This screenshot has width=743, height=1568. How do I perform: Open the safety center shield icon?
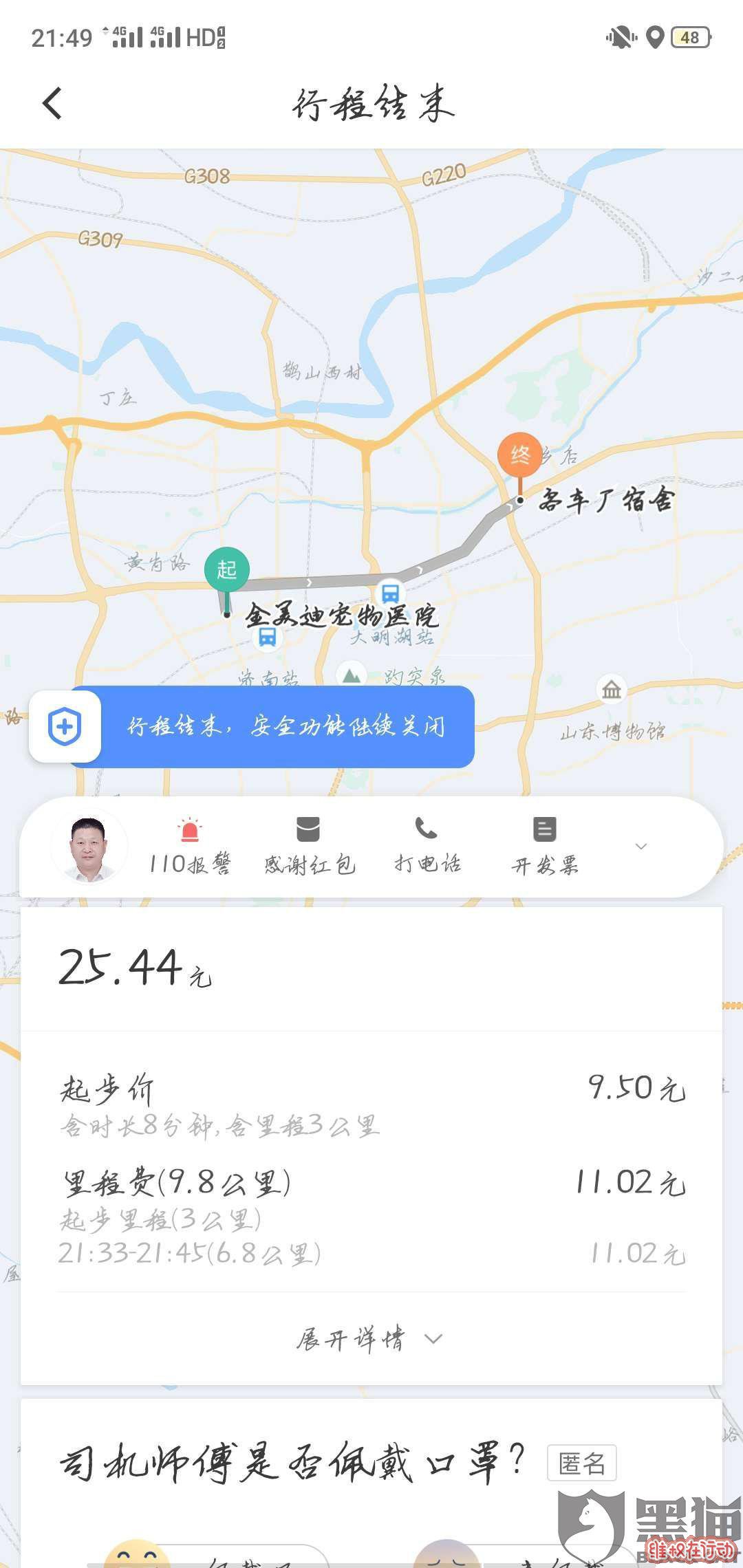pyautogui.click(x=65, y=726)
